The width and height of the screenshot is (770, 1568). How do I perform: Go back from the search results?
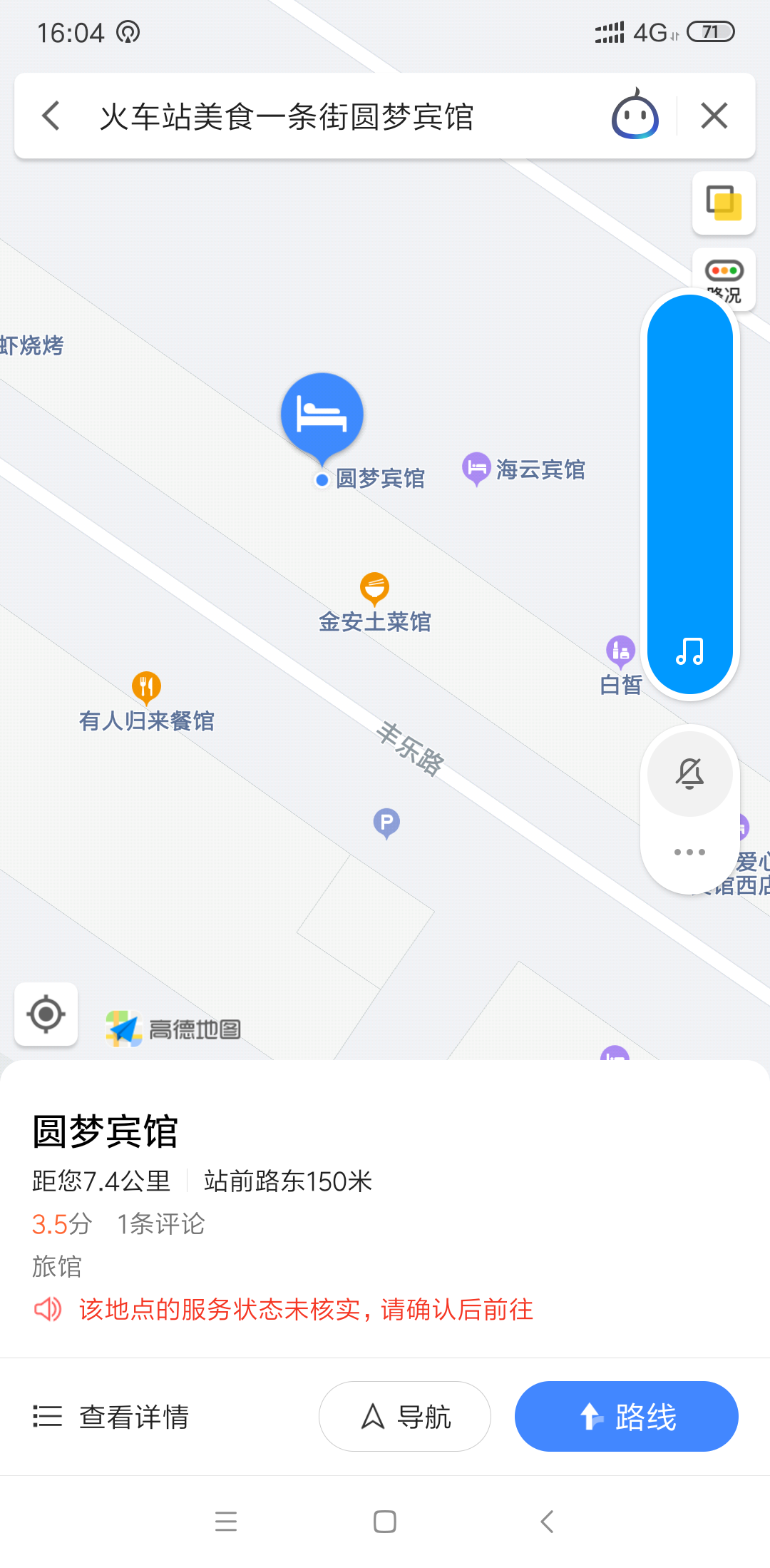51,116
